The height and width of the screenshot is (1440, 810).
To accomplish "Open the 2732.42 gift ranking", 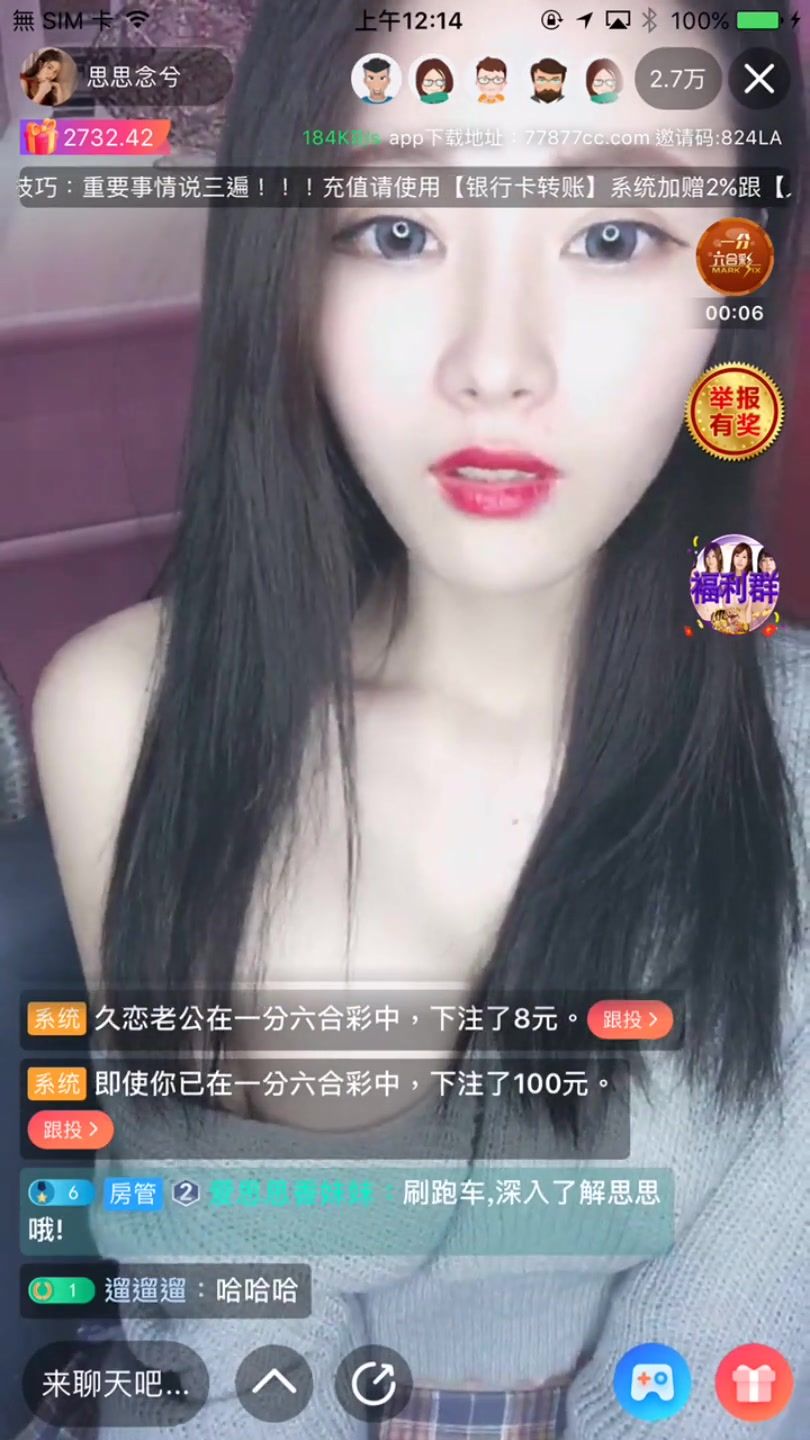I will (x=94, y=138).
